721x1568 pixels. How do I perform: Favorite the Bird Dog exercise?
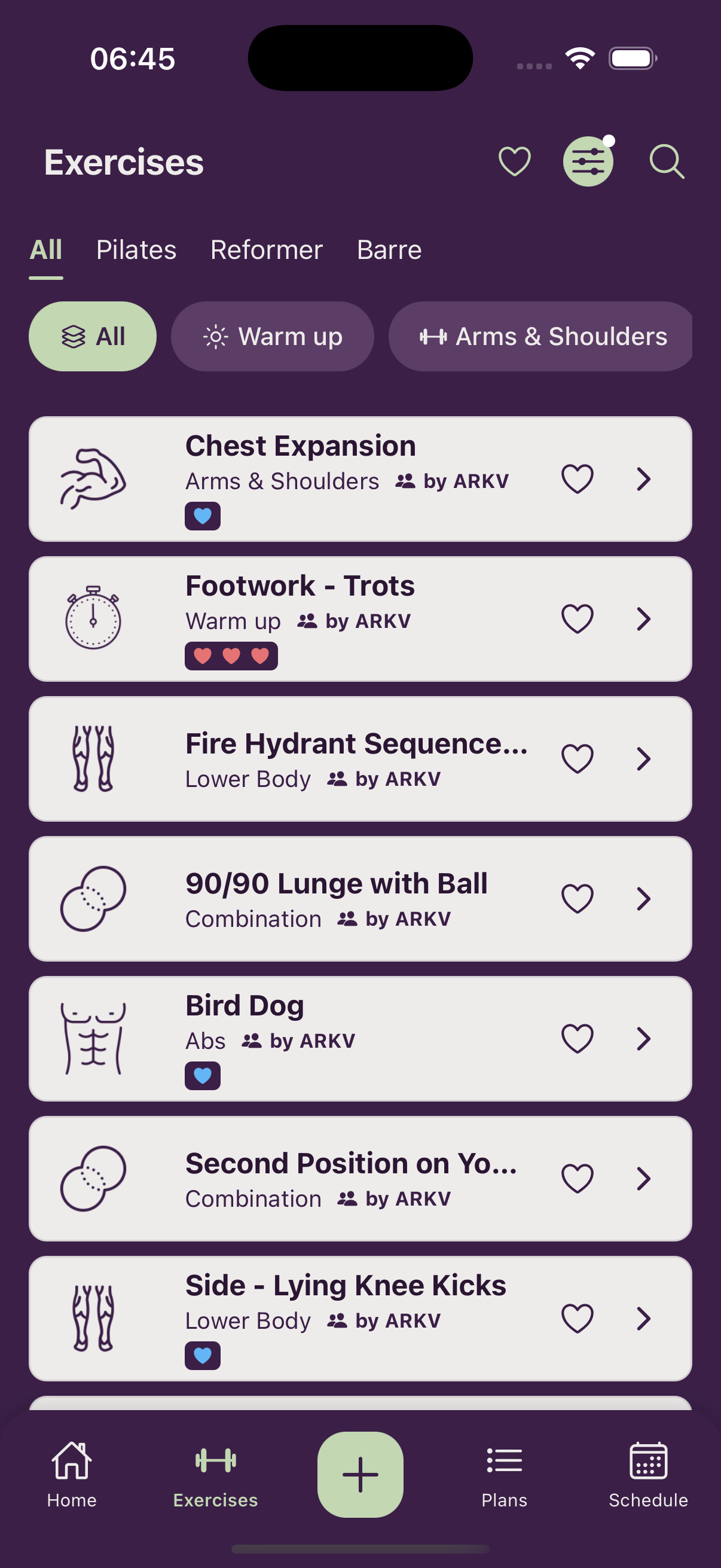click(577, 1038)
